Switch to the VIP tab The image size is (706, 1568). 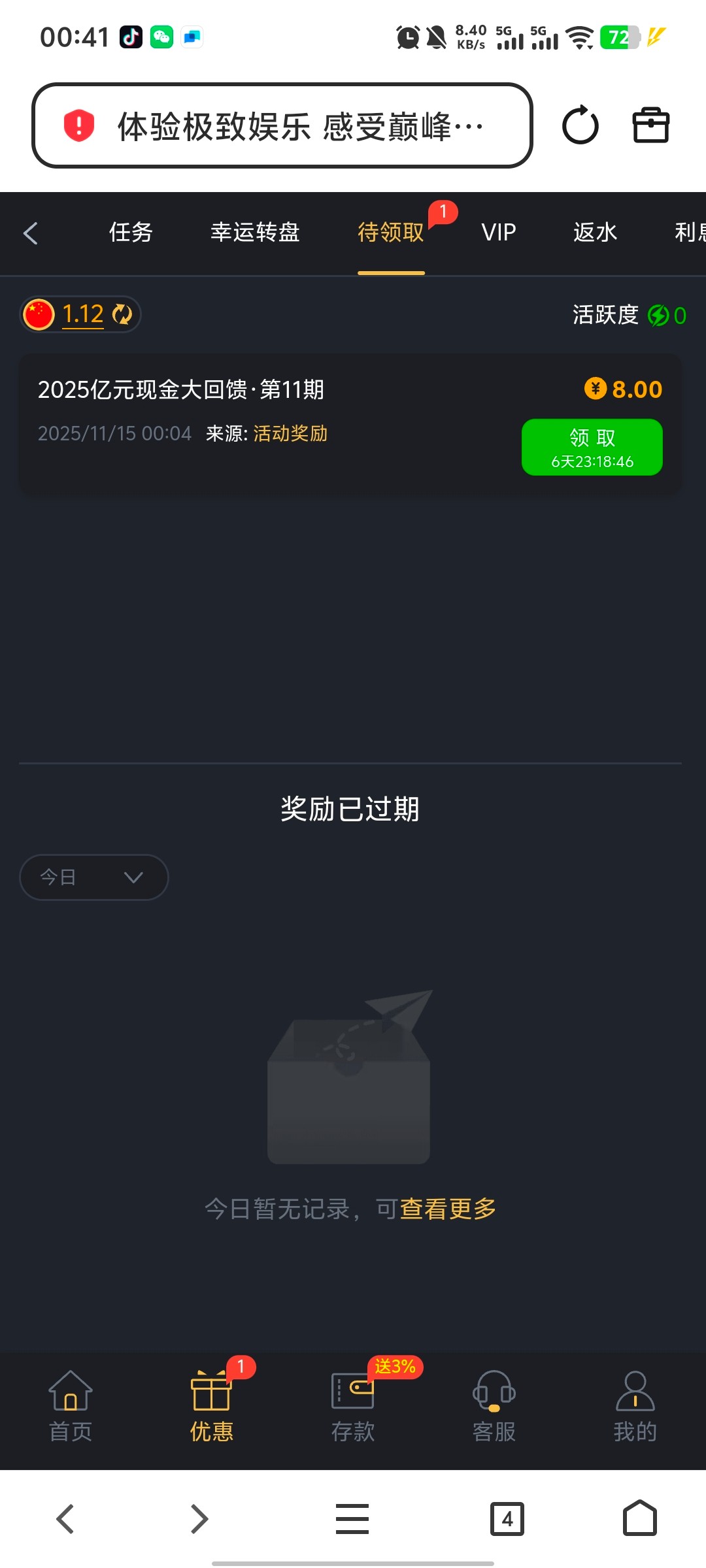[498, 233]
